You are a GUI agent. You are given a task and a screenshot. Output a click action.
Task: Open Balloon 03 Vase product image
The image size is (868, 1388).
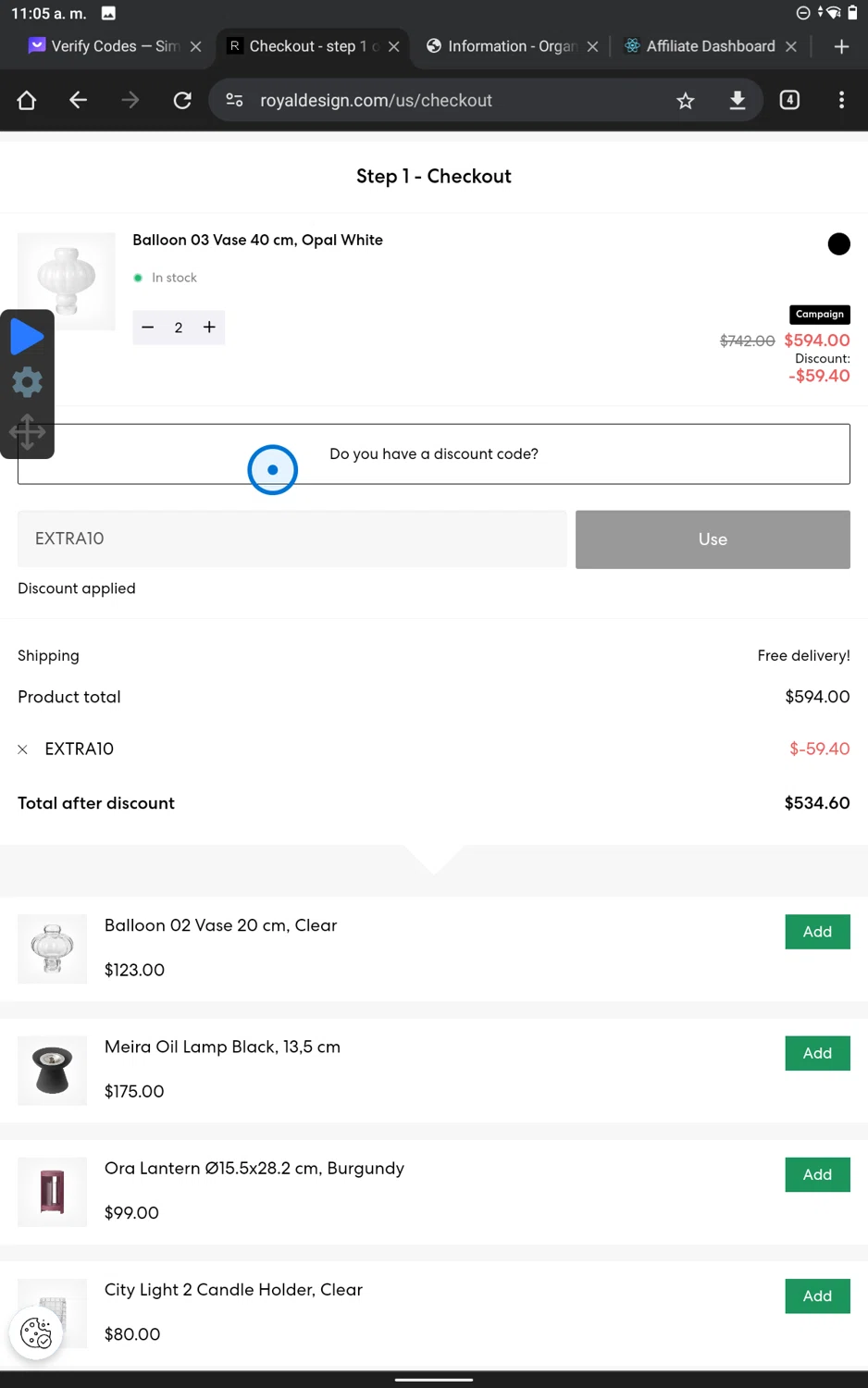67,281
